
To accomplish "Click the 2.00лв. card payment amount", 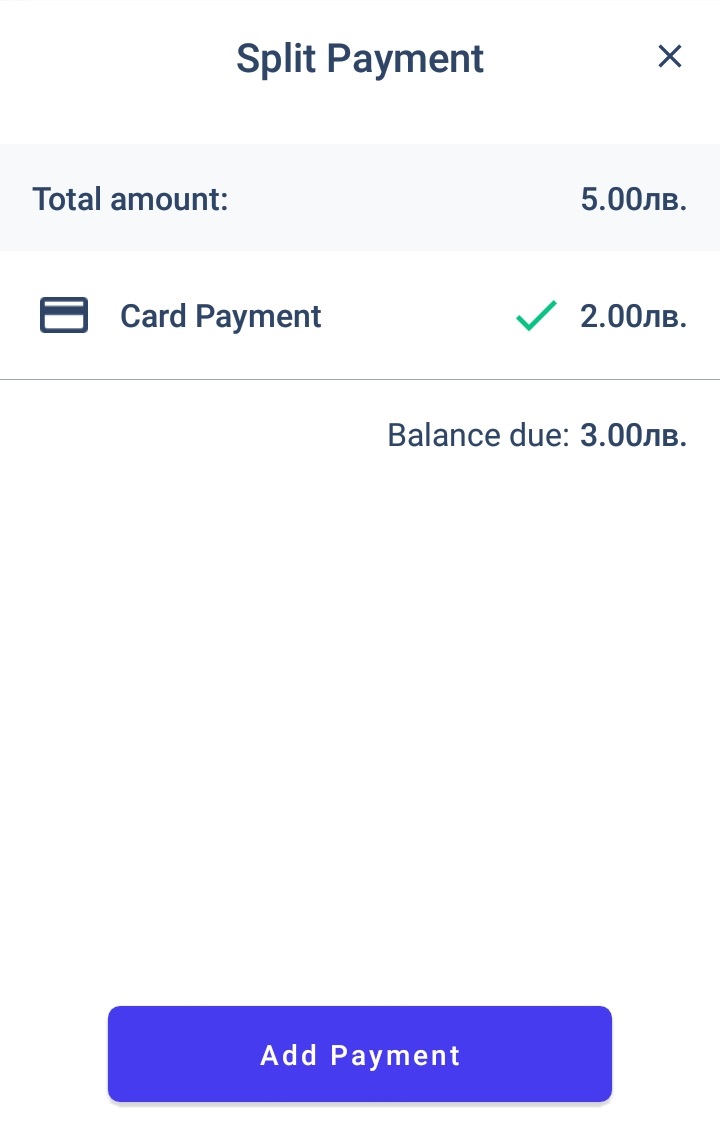I will tap(633, 316).
